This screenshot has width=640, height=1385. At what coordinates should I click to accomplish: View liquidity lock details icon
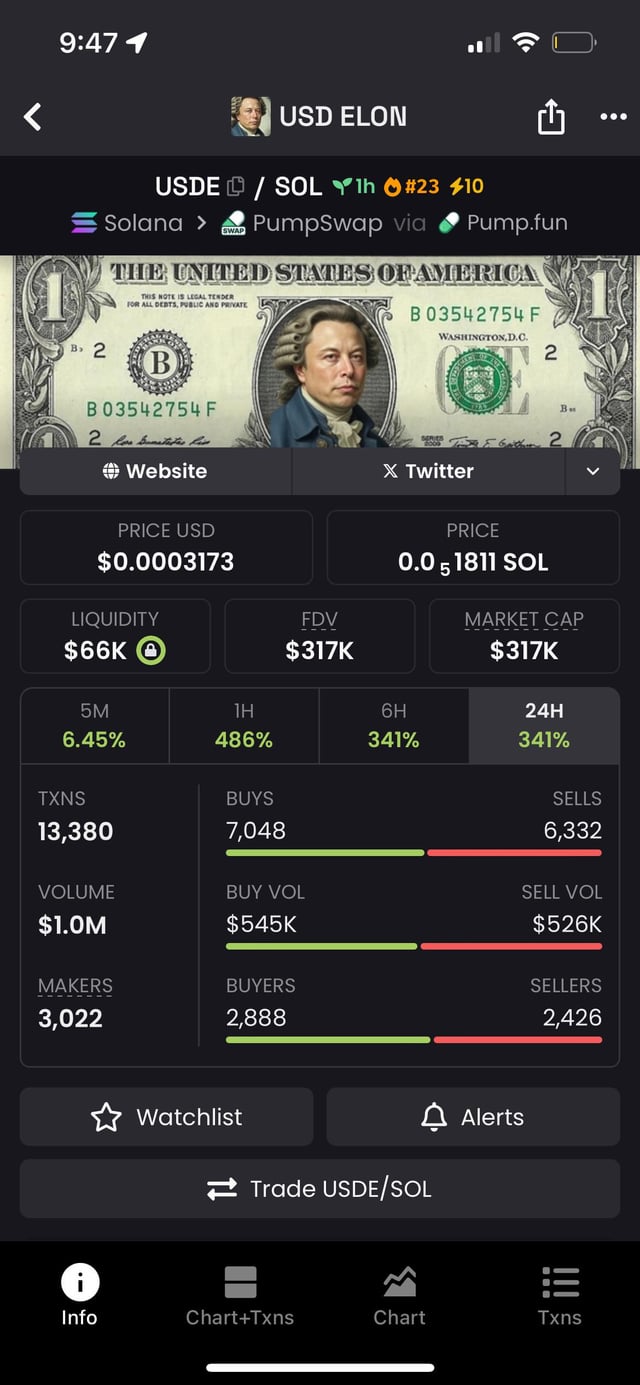(151, 651)
